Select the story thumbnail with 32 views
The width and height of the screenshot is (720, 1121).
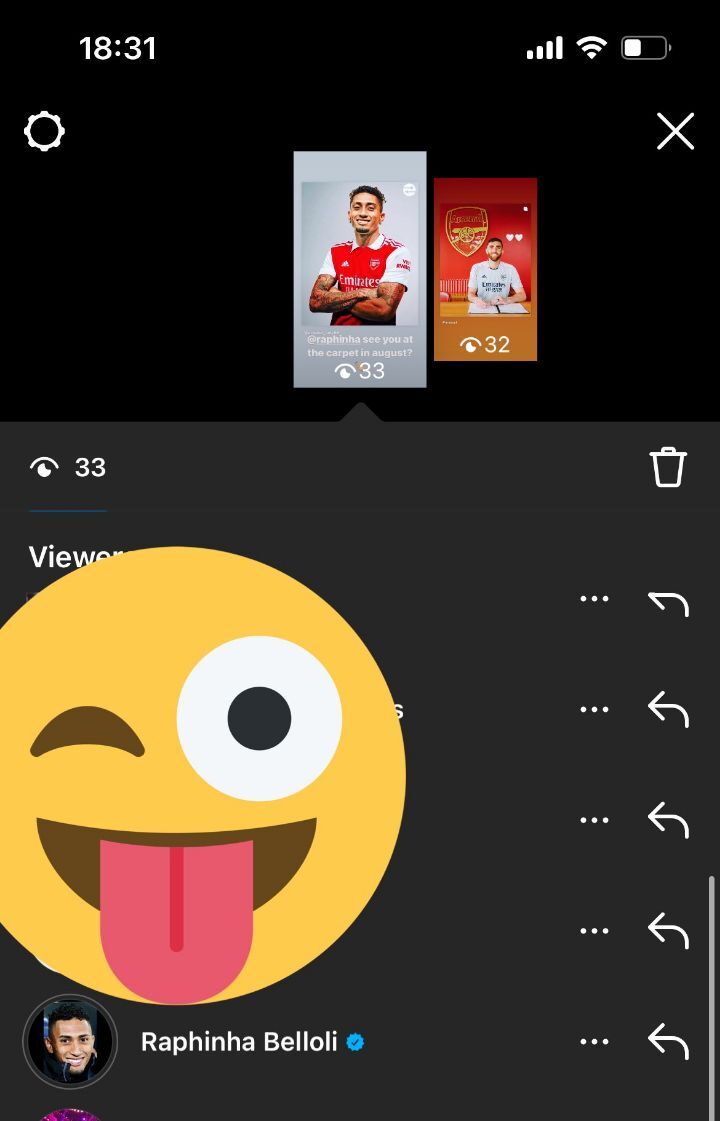[x=485, y=269]
